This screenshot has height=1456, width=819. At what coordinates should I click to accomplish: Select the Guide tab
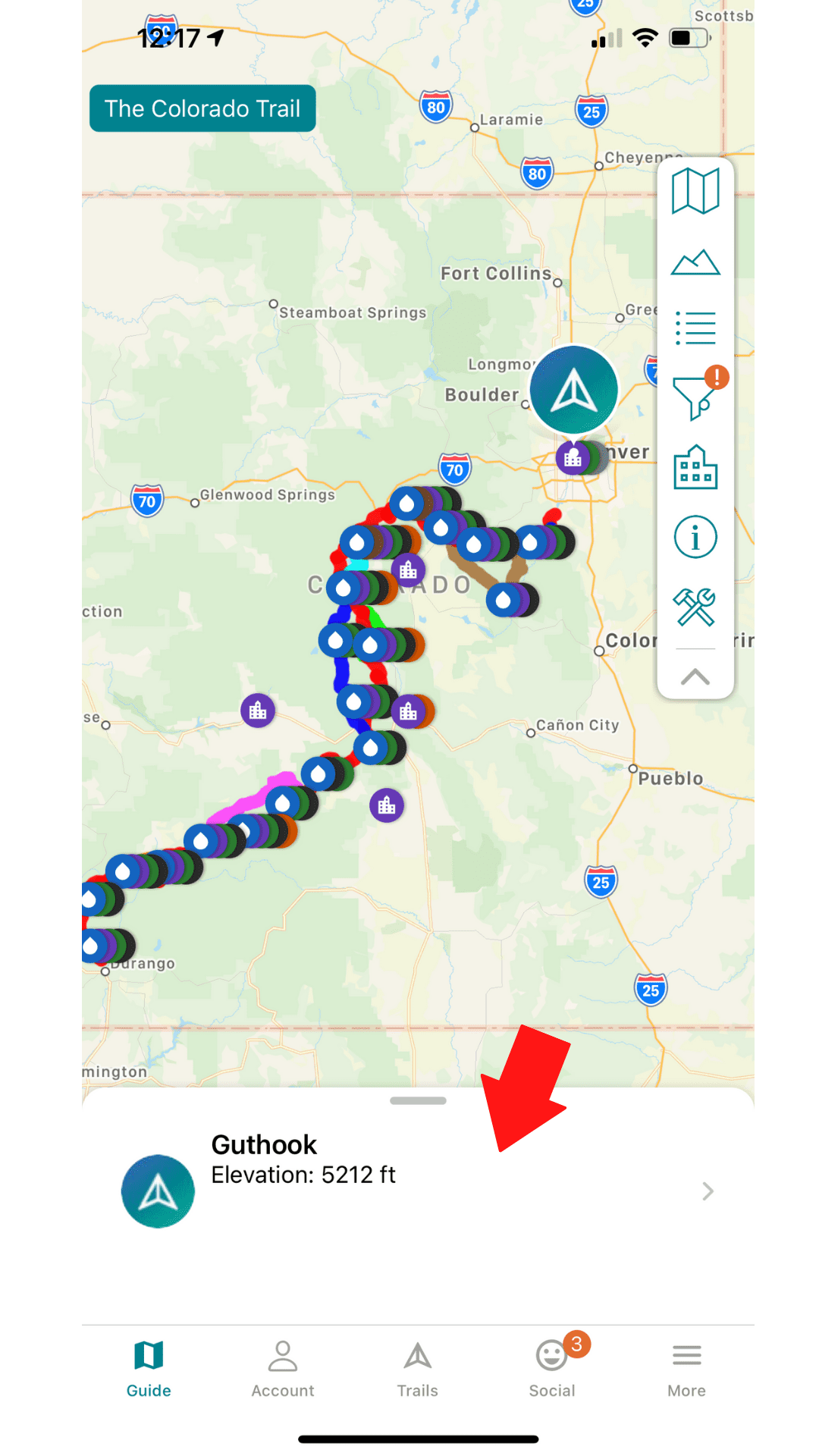(149, 1365)
